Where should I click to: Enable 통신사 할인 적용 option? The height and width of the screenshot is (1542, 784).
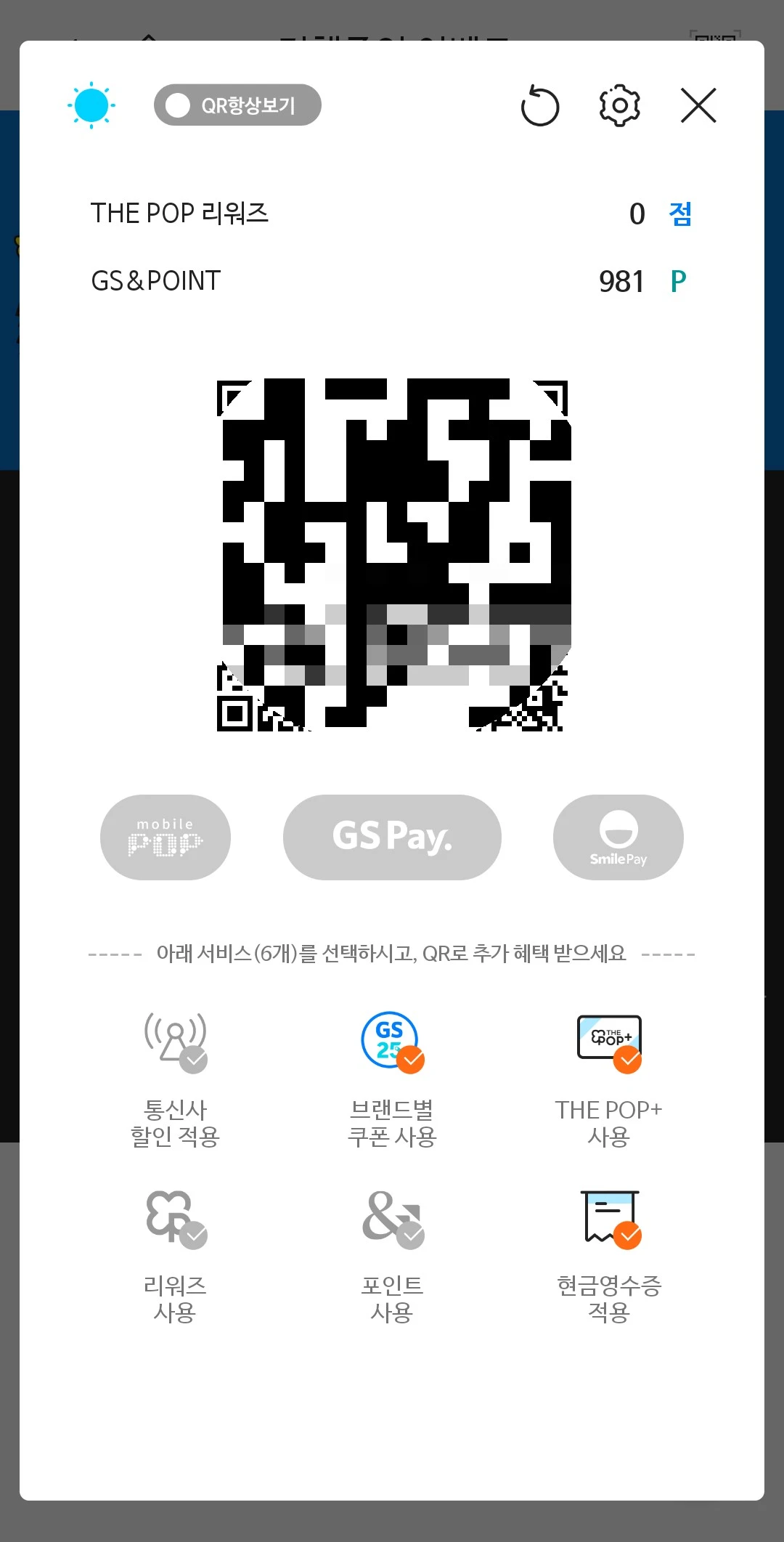(175, 1080)
